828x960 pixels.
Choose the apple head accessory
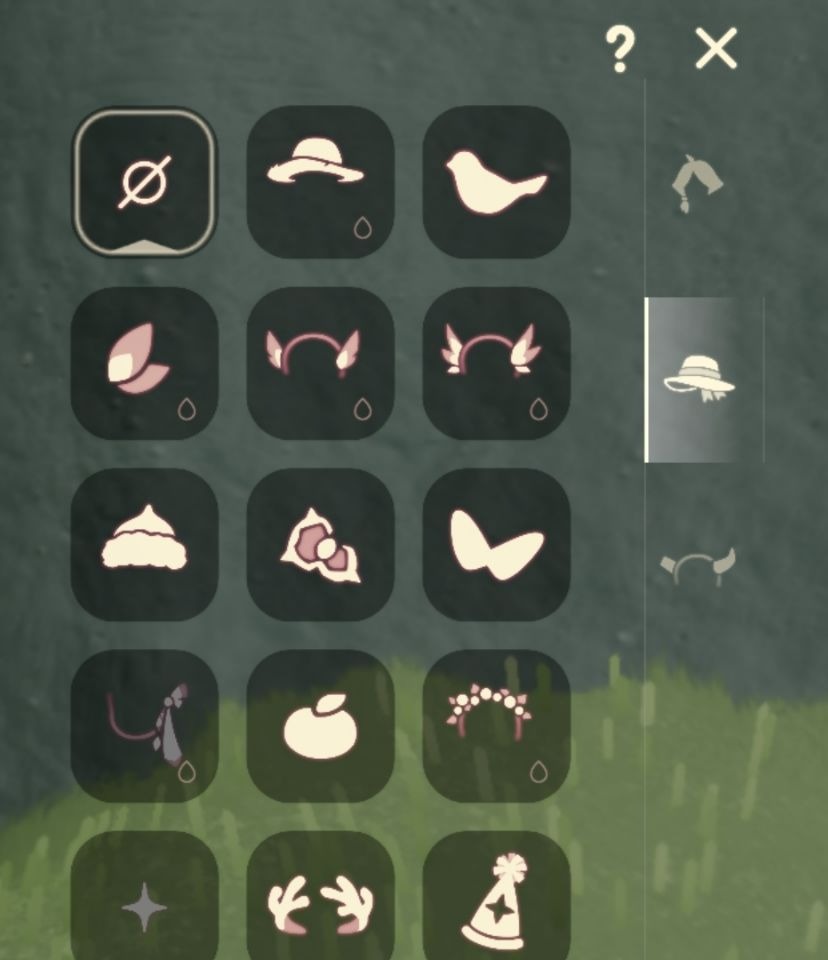pyautogui.click(x=319, y=725)
